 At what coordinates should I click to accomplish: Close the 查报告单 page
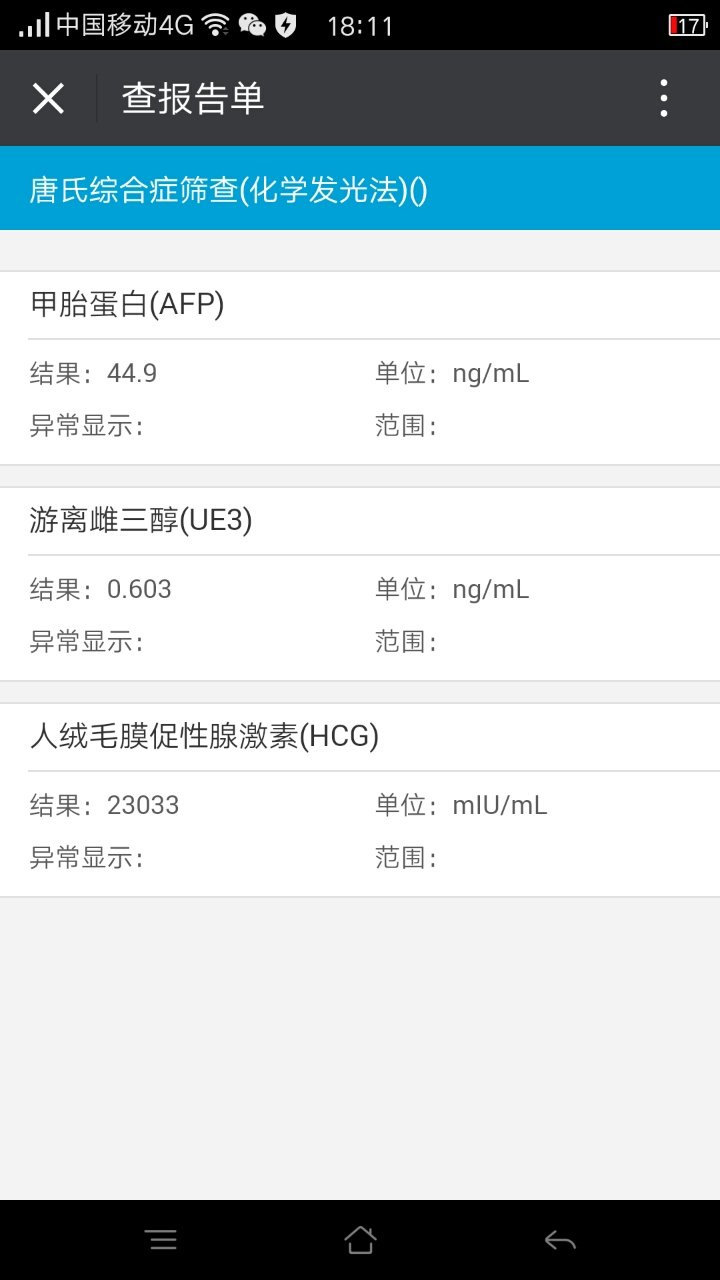pyautogui.click(x=48, y=98)
